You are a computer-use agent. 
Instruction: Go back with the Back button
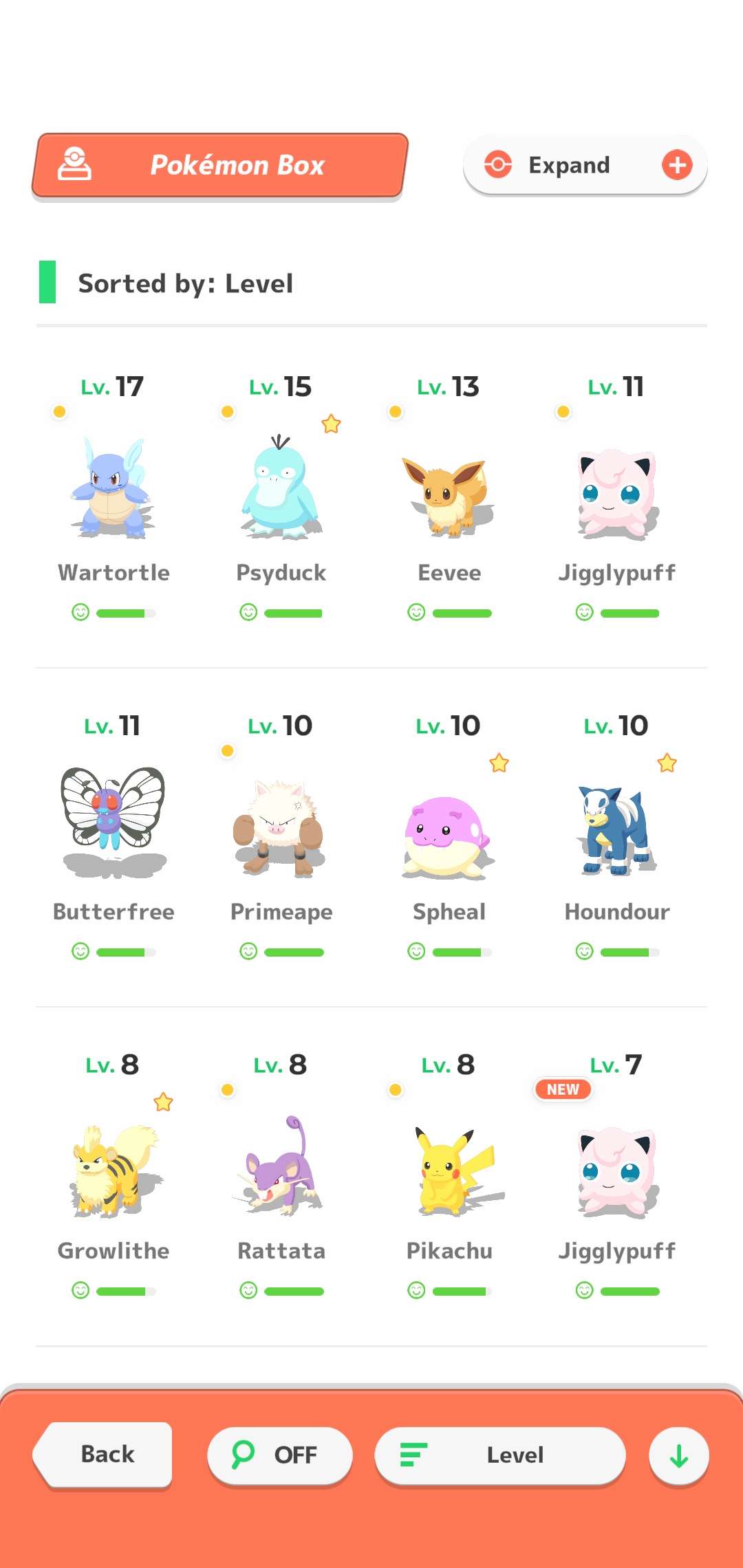pos(105,1454)
